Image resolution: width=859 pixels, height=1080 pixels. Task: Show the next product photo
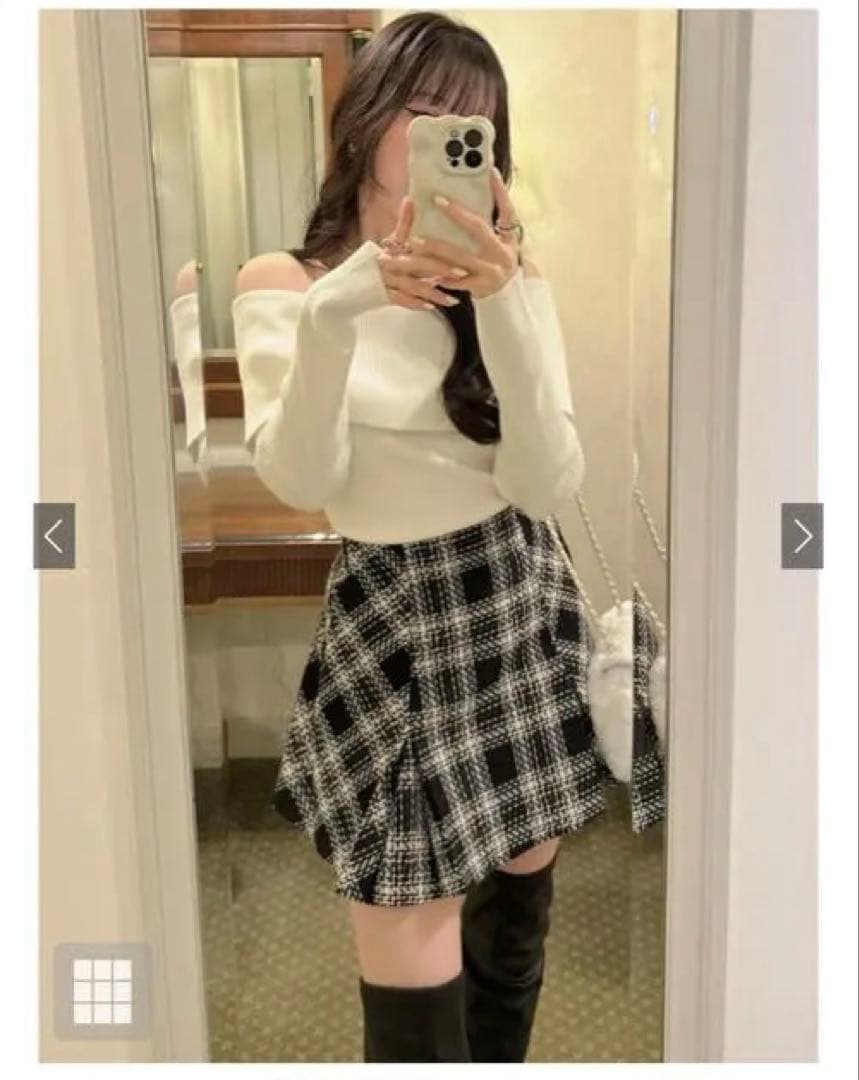tap(802, 536)
